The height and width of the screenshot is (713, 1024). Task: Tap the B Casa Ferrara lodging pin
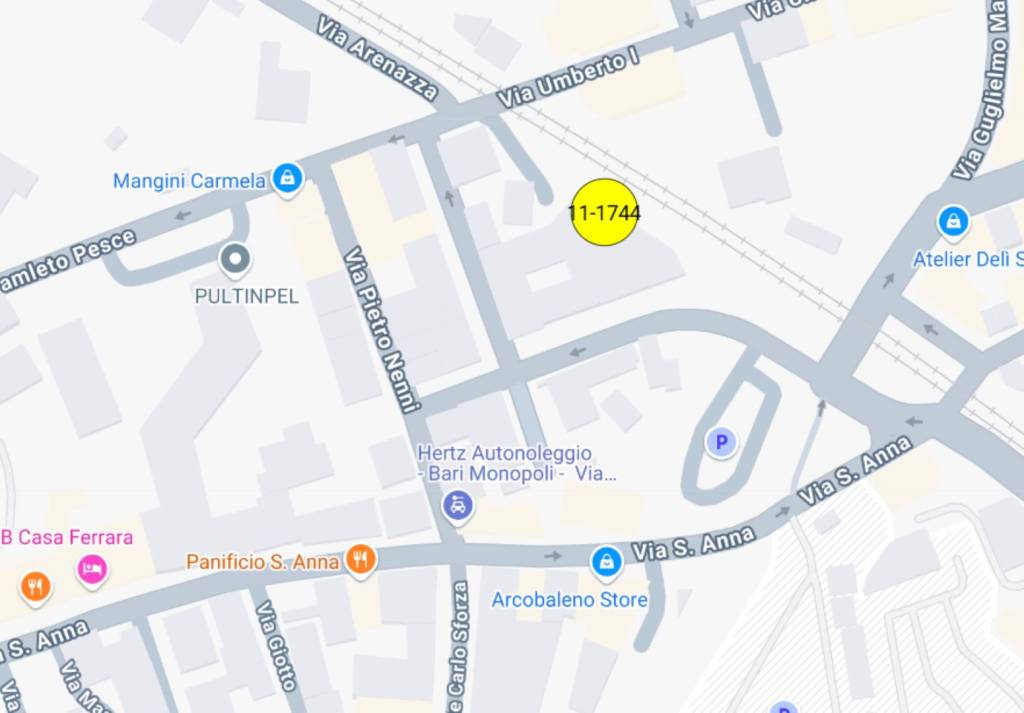(92, 569)
